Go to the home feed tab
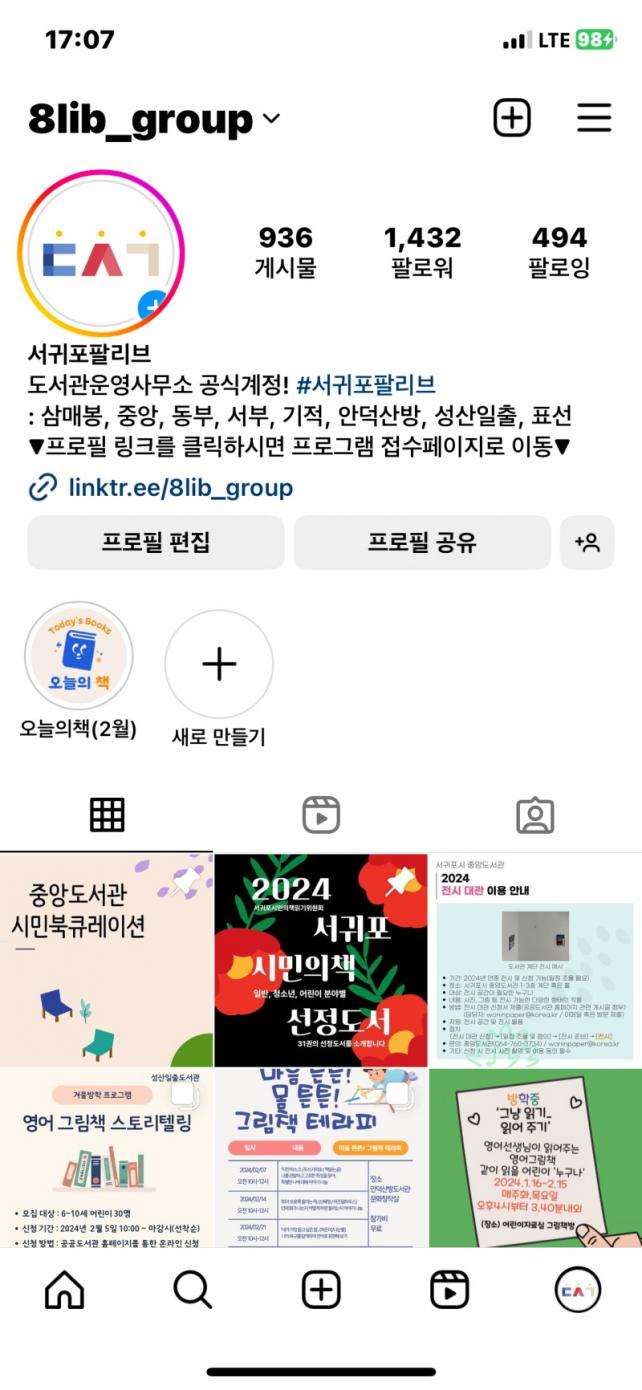Image resolution: width=642 pixels, height=1390 pixels. point(65,1290)
